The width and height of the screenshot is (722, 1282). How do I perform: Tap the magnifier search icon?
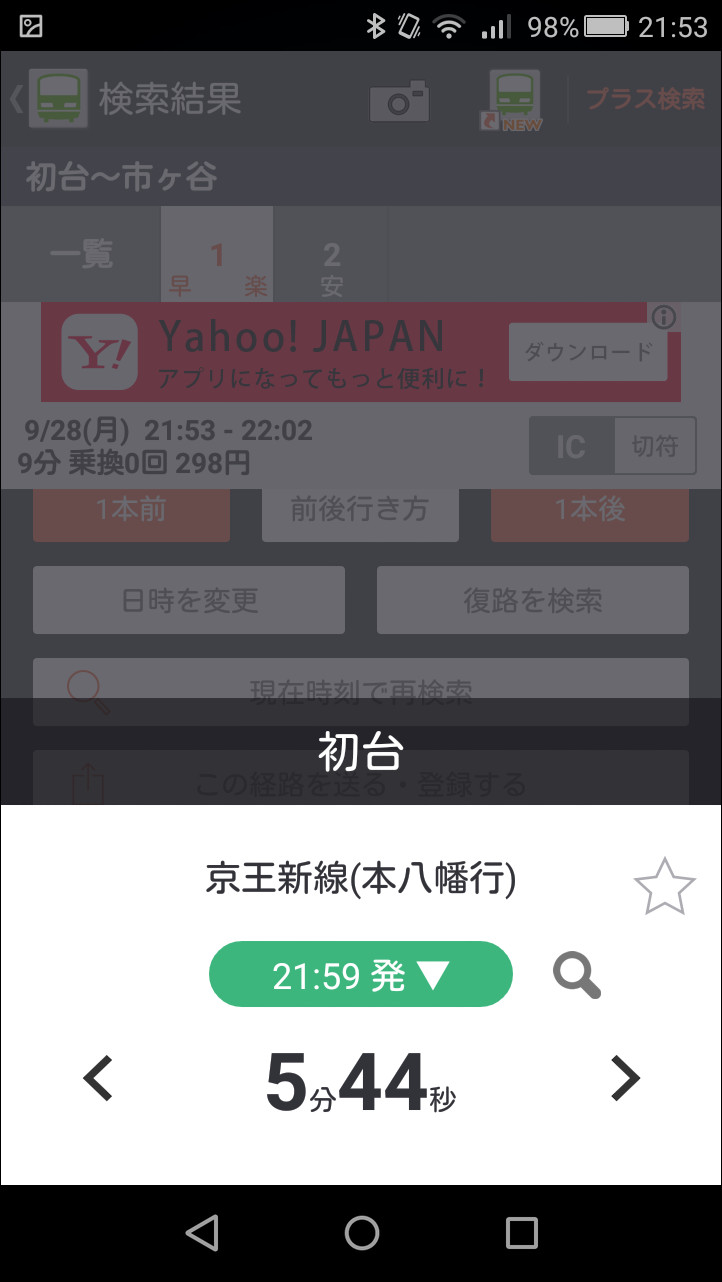pyautogui.click(x=577, y=975)
